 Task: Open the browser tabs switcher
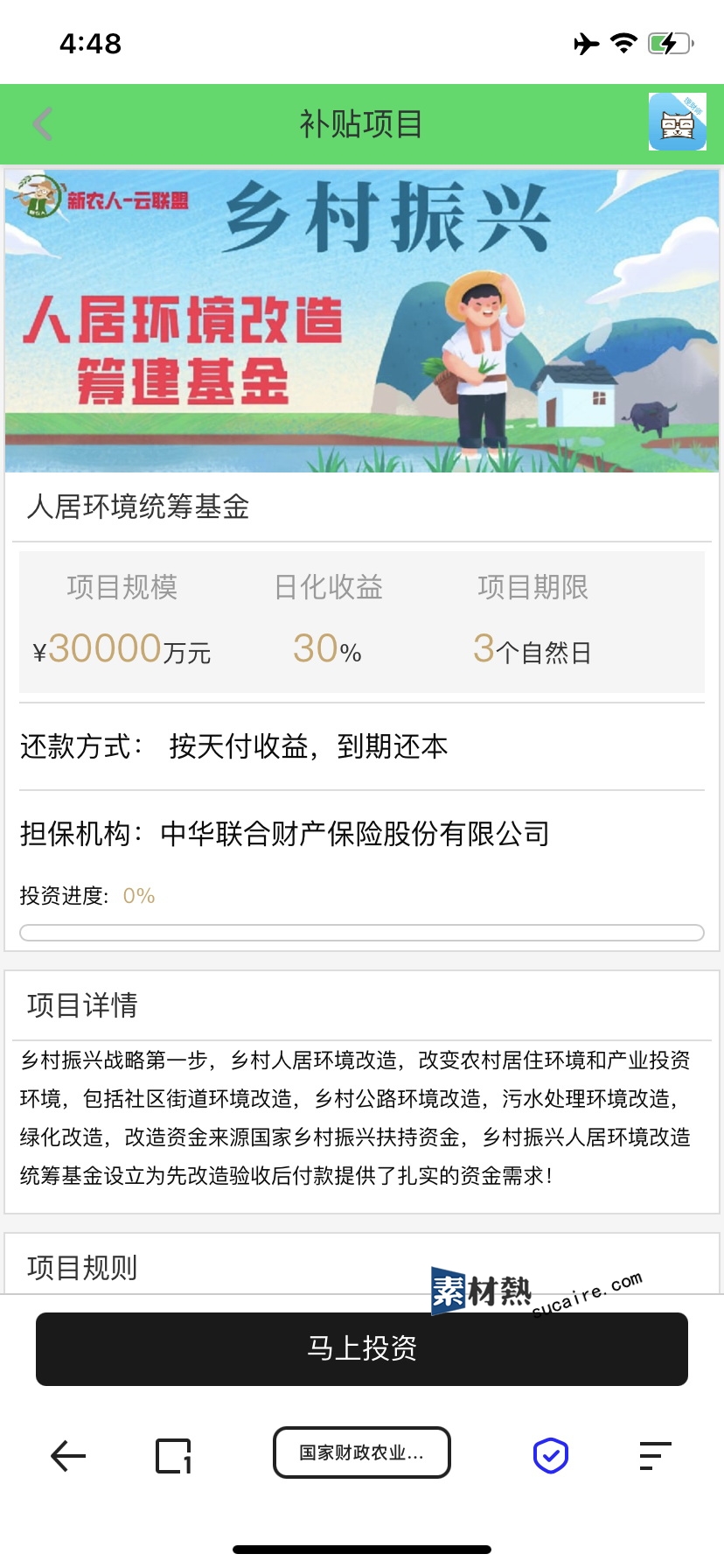[x=173, y=1456]
